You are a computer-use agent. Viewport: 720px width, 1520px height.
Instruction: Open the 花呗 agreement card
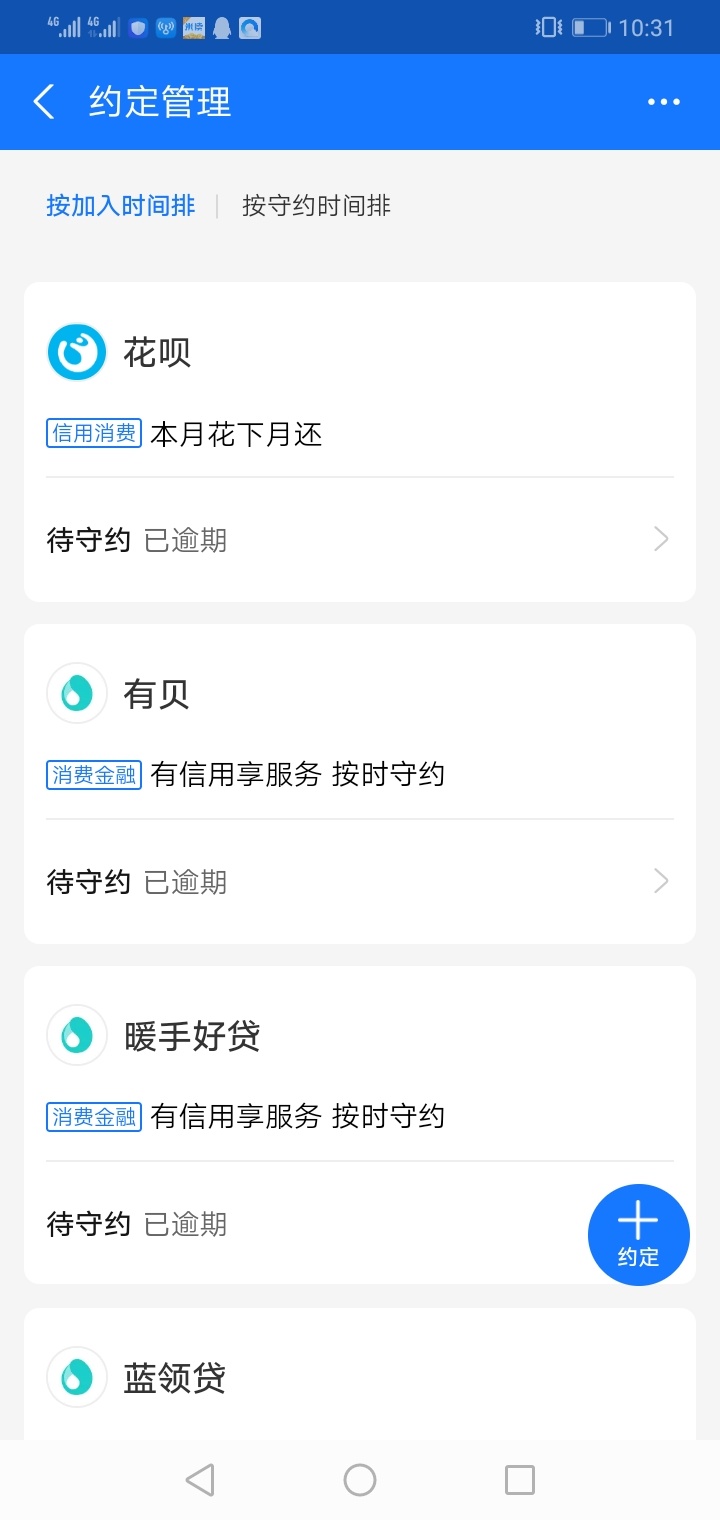tap(360, 442)
